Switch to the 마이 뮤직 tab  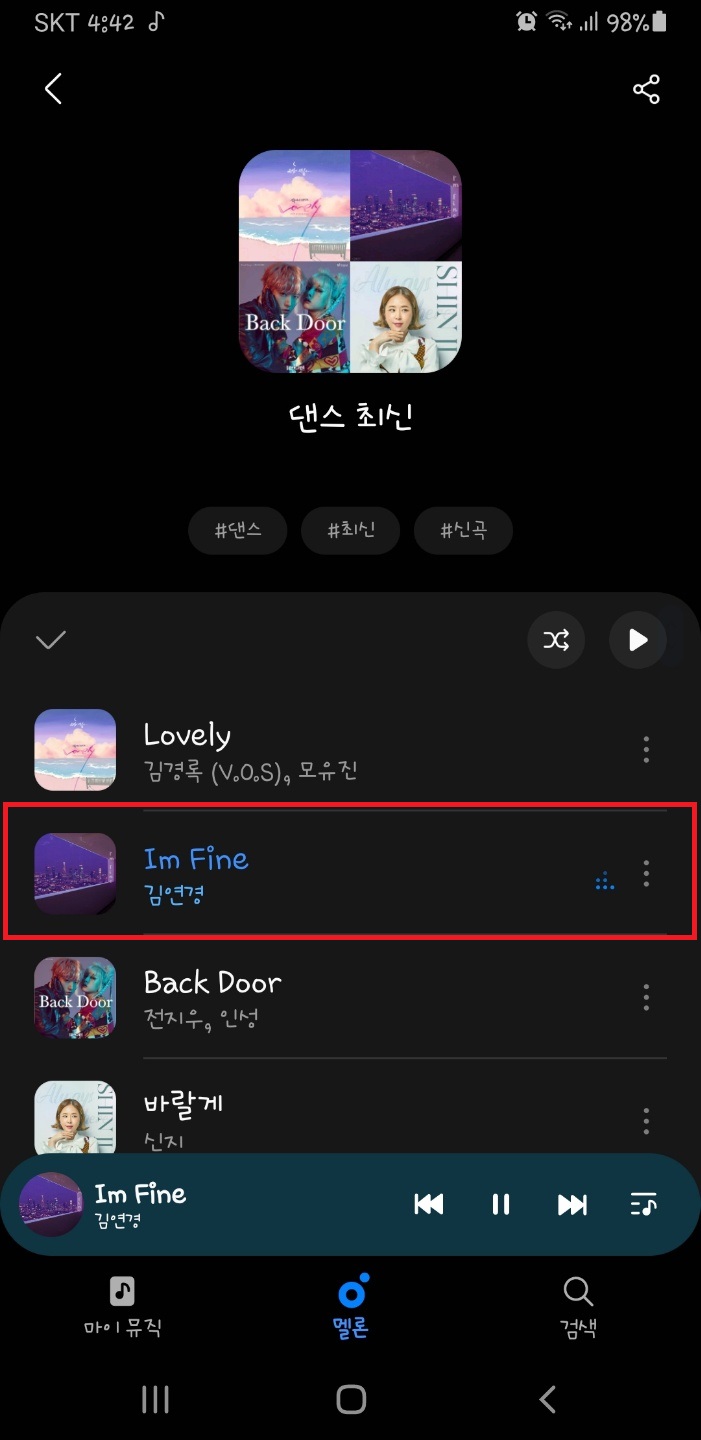[122, 1306]
